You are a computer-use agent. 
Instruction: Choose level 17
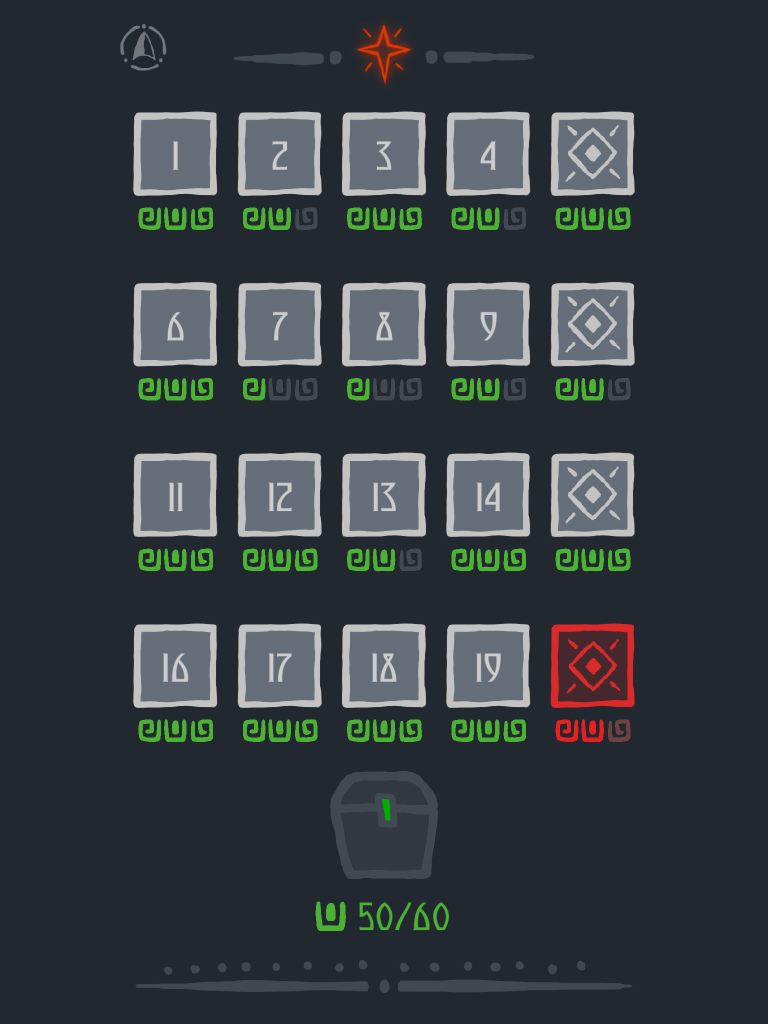pyautogui.click(x=280, y=667)
